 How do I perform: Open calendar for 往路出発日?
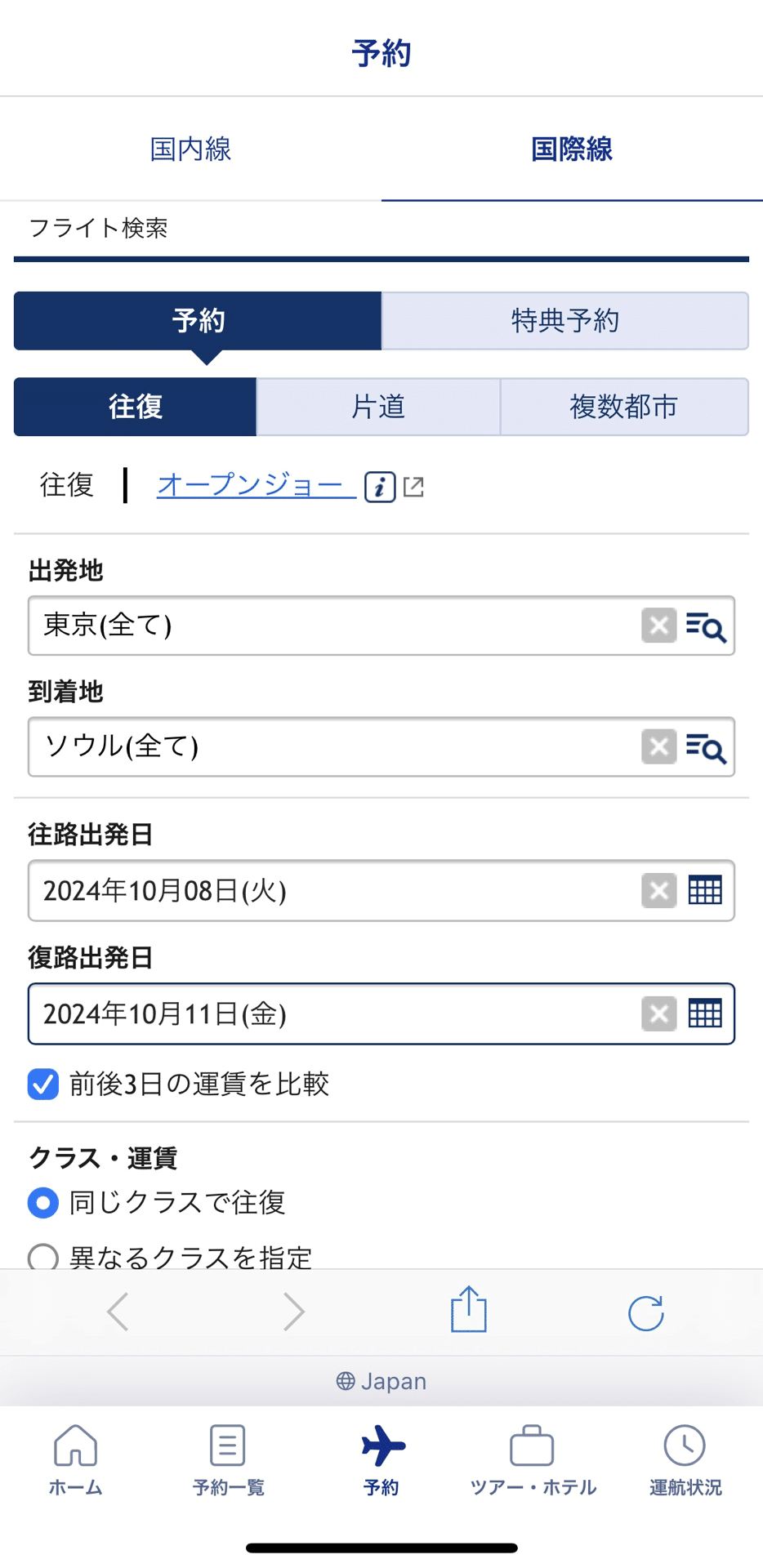(705, 890)
